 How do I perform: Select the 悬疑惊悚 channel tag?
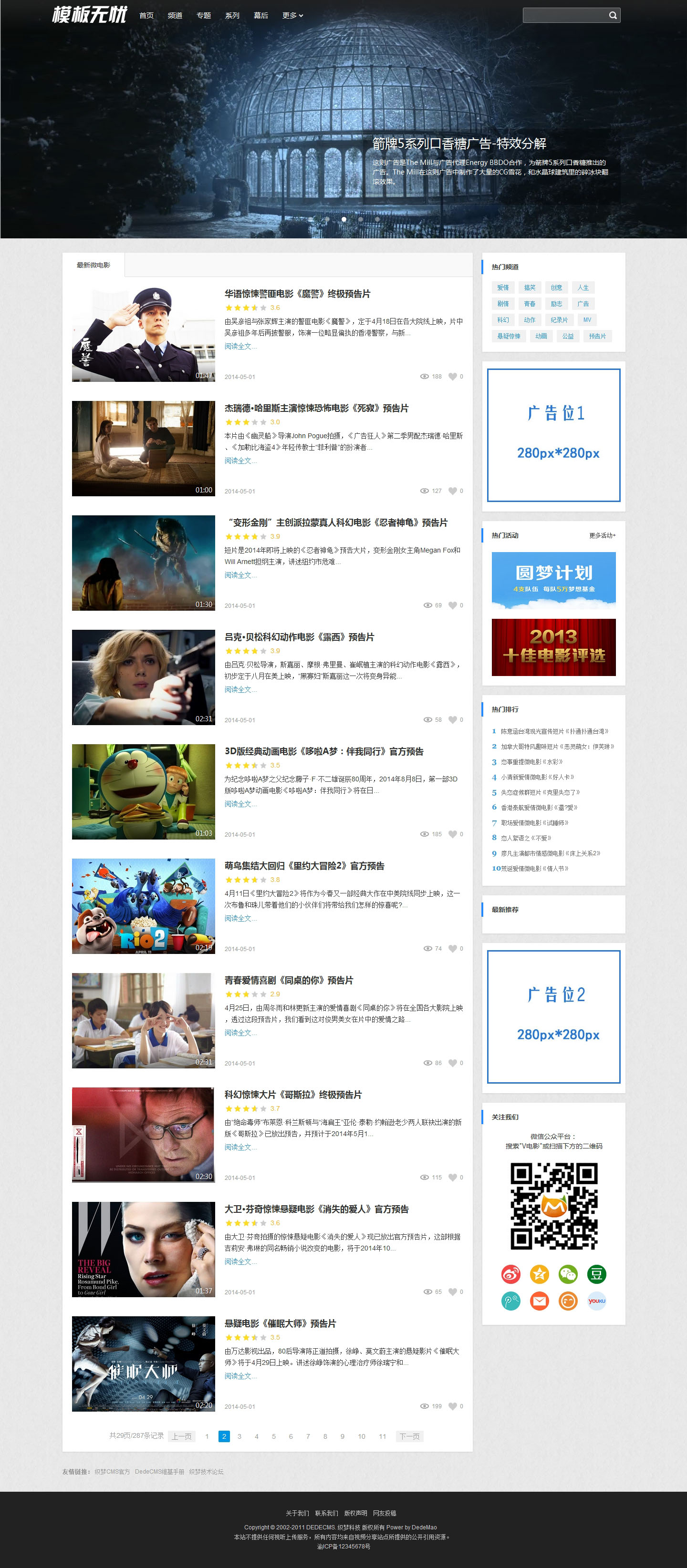[x=509, y=336]
